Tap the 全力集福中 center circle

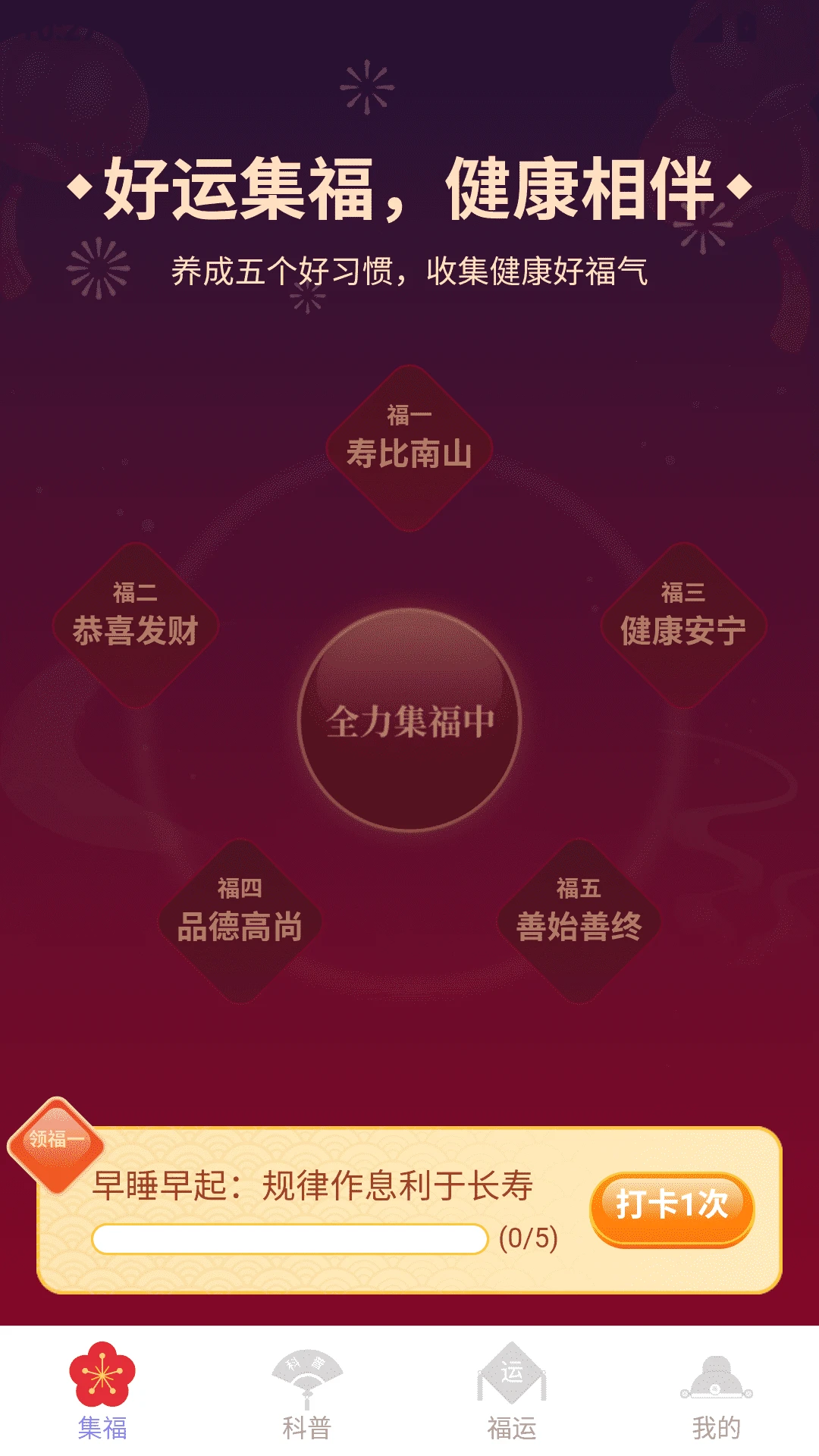point(409,720)
